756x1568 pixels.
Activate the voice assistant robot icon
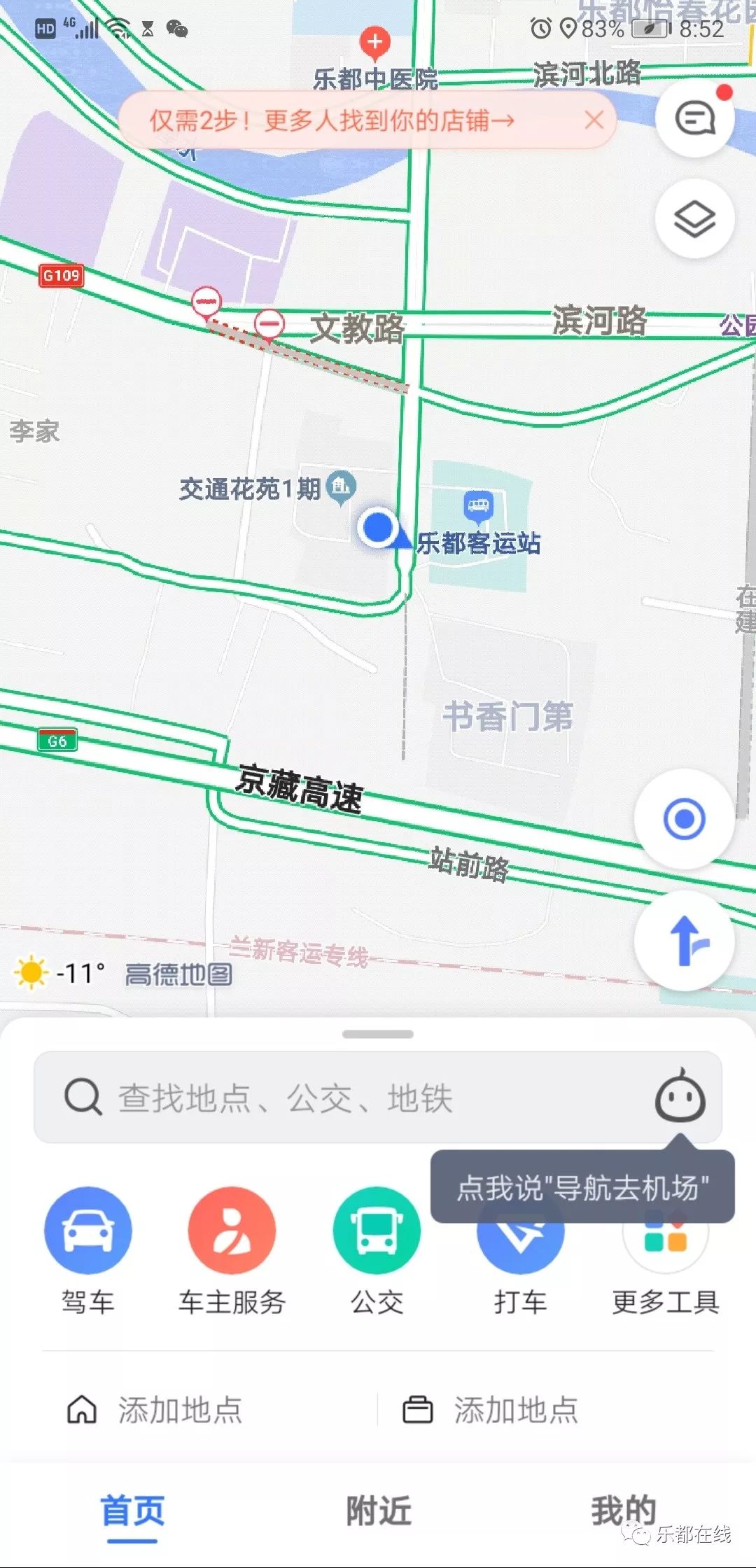680,1096
